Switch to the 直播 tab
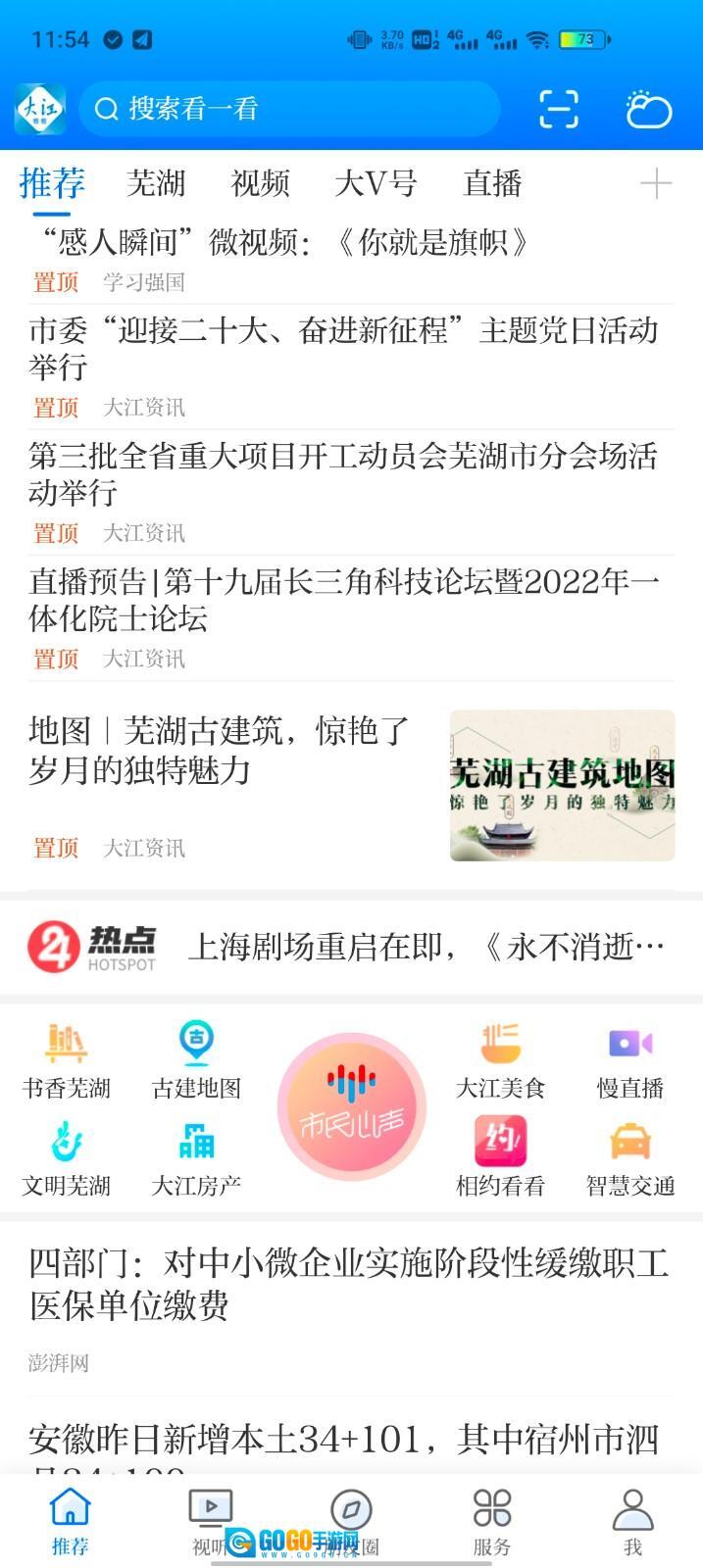The image size is (703, 1568). coord(492,183)
